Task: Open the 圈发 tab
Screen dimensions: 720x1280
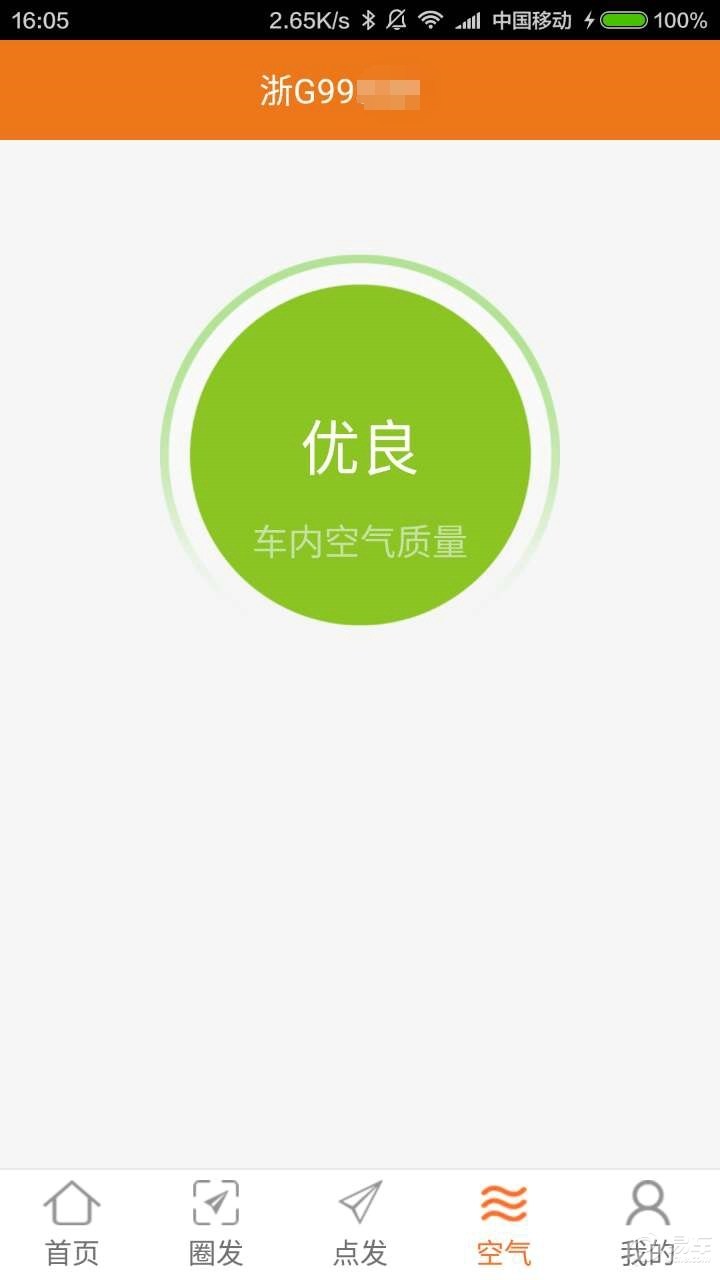Action: coord(216,1224)
